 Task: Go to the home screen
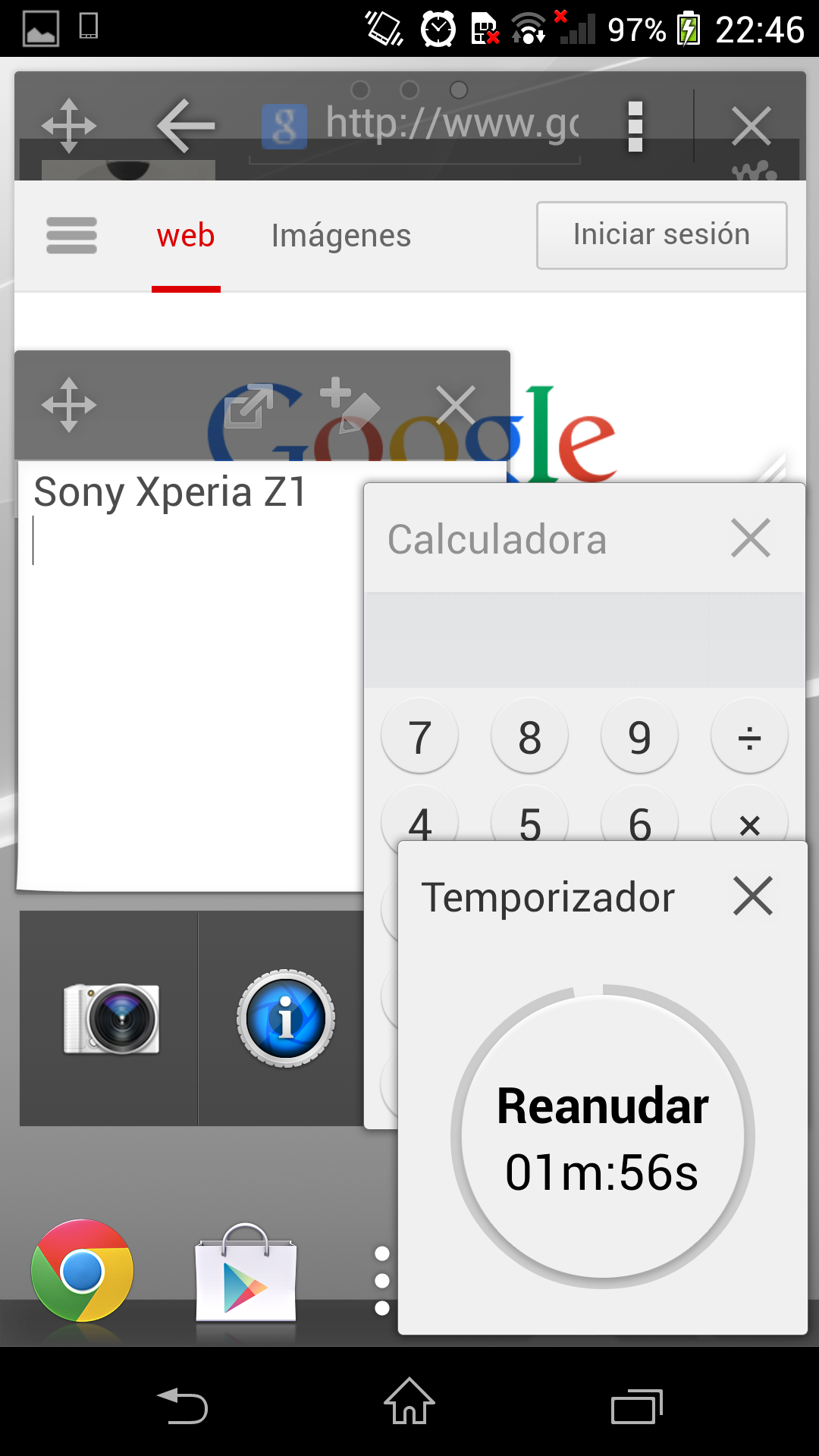[x=409, y=1401]
